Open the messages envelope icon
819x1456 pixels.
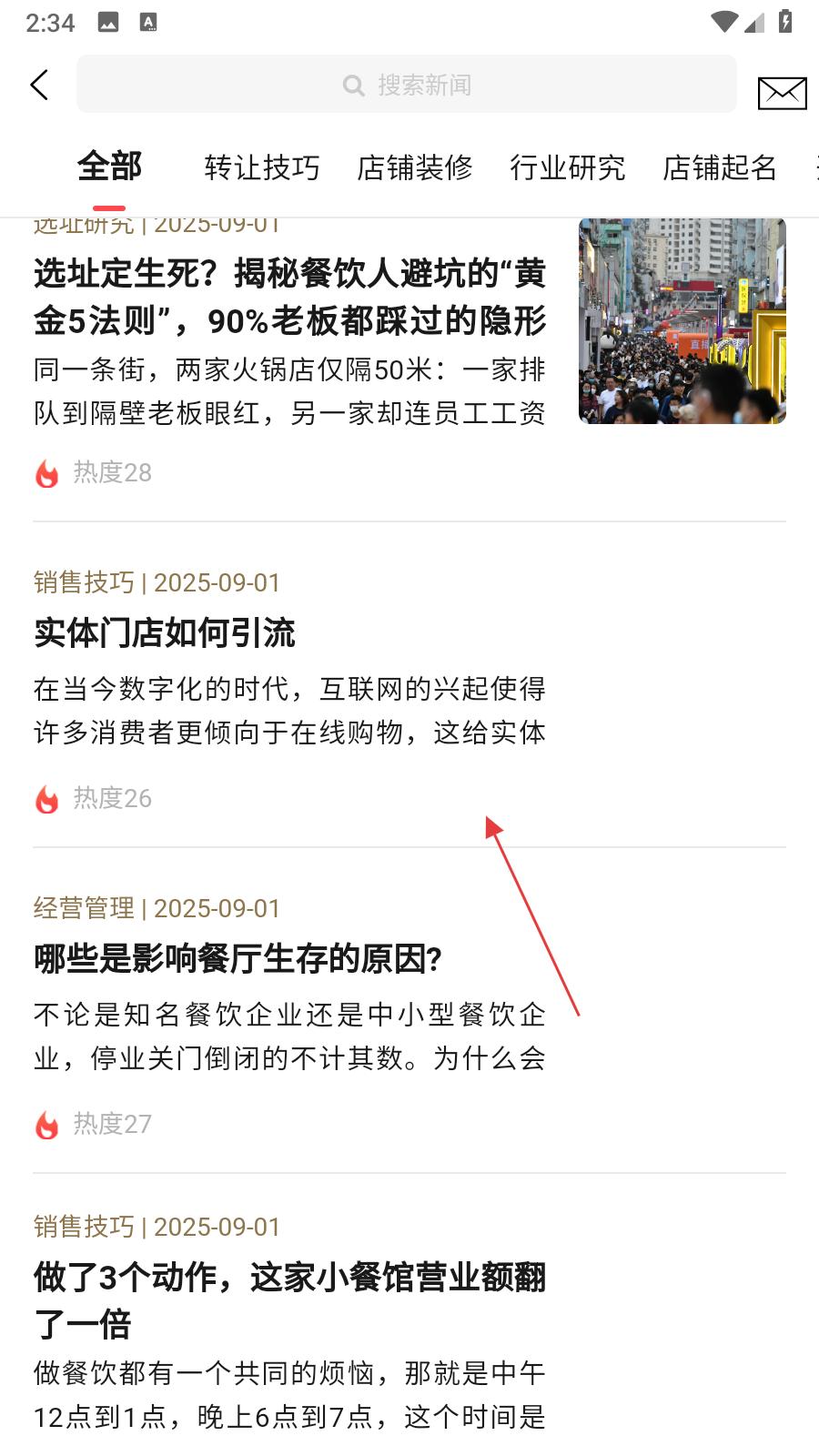point(782,93)
